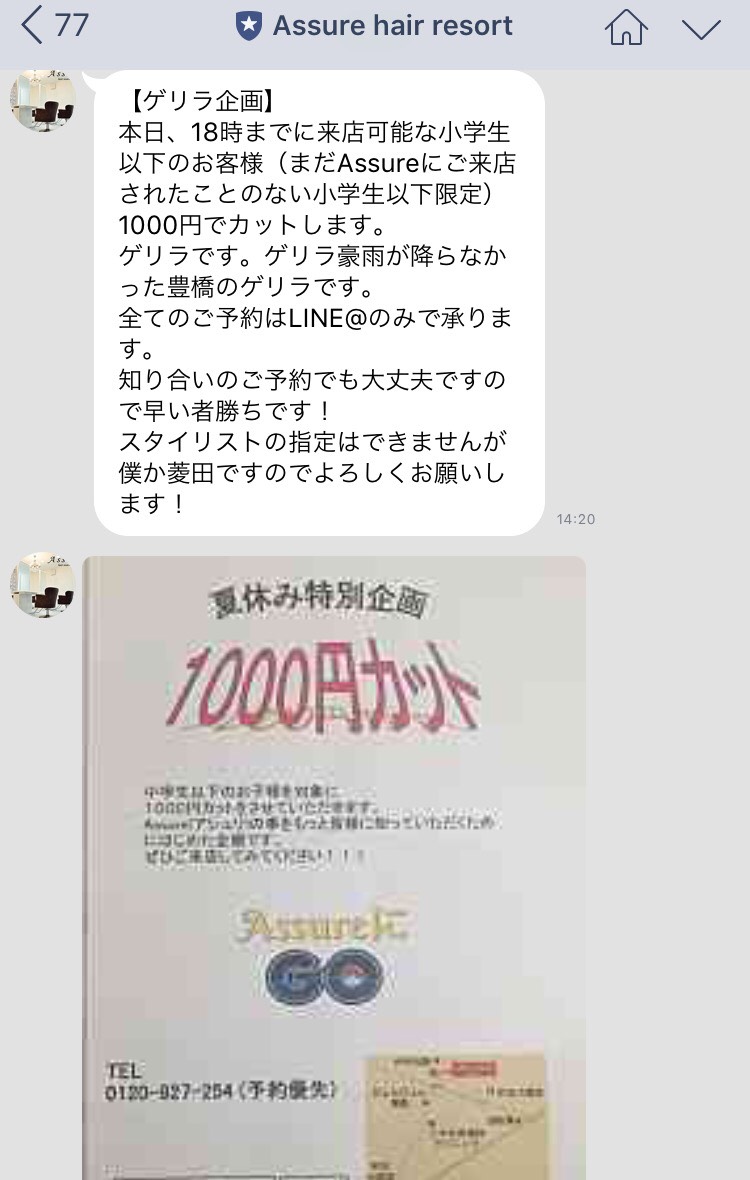The width and height of the screenshot is (750, 1180).
Task: Open the sender avatar beside the flyer image
Action: point(43,584)
